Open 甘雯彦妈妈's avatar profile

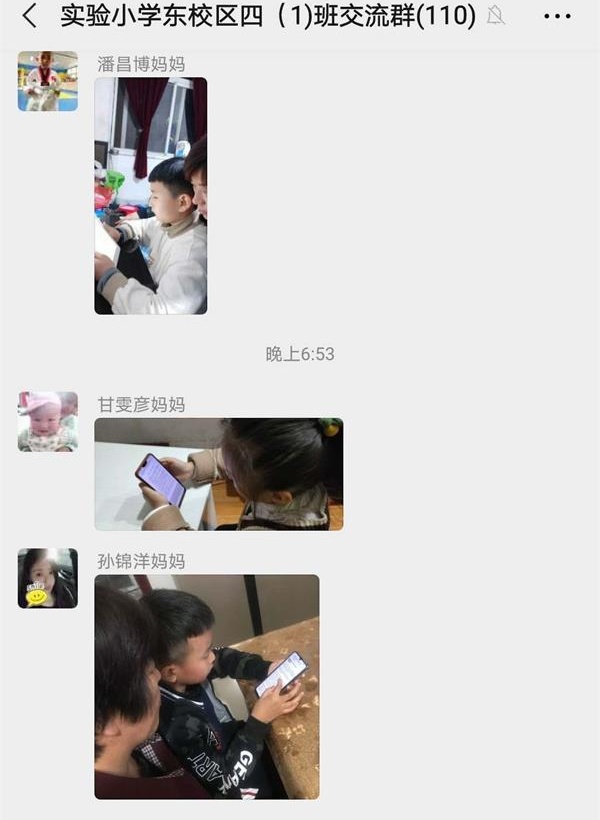point(47,422)
